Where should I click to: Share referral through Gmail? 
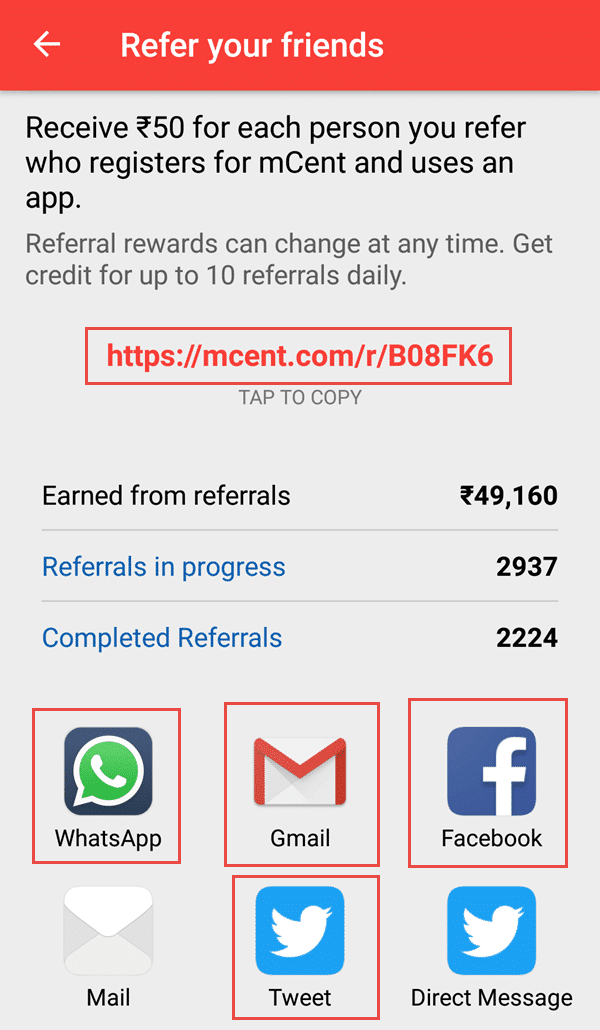(x=300, y=786)
